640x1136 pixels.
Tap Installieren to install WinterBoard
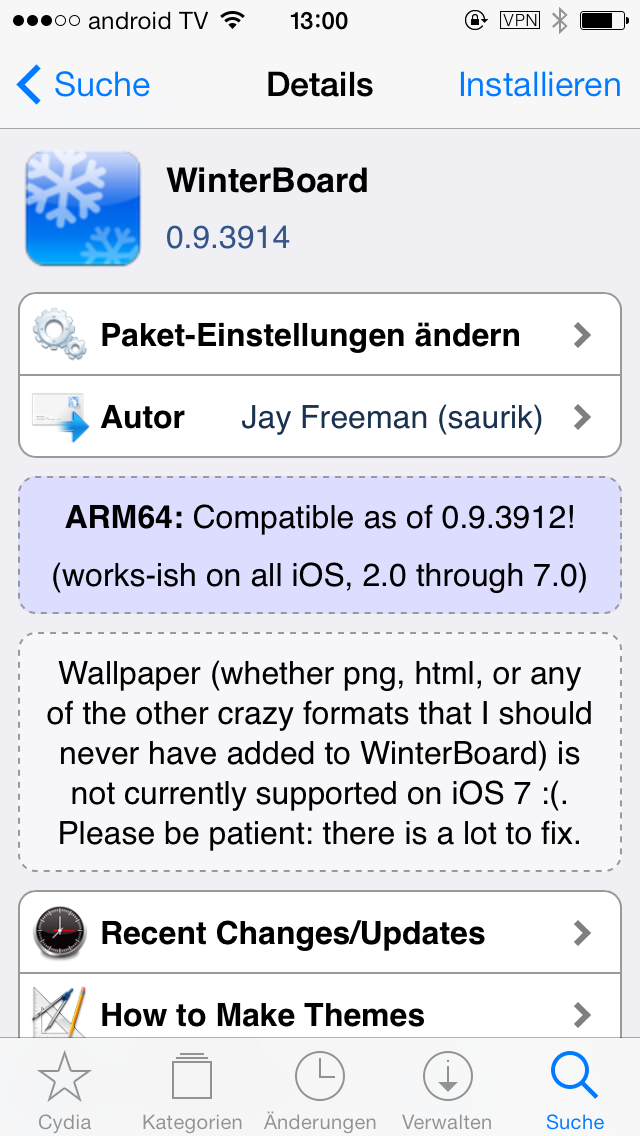click(x=539, y=85)
